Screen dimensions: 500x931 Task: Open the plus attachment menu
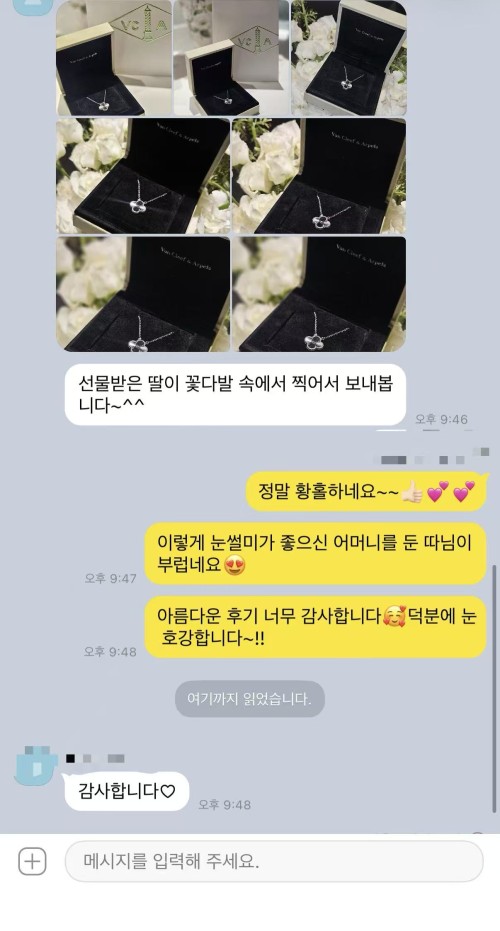click(x=32, y=862)
